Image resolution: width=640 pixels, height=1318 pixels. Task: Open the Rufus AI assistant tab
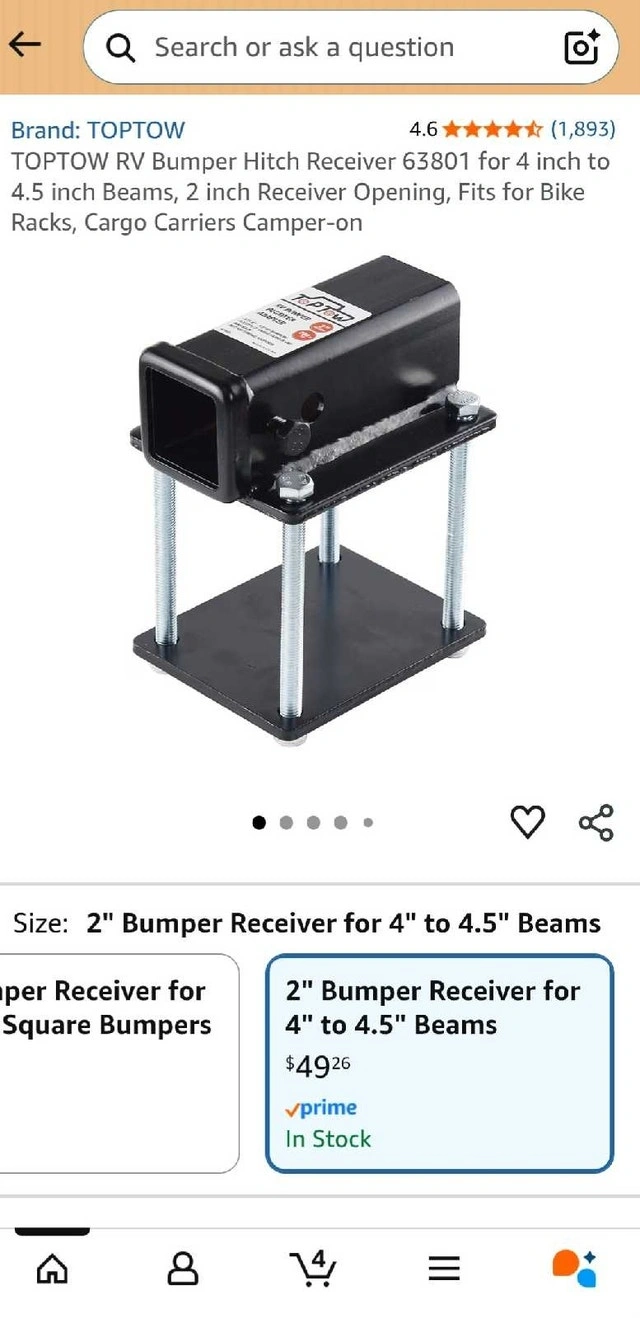575,1269
